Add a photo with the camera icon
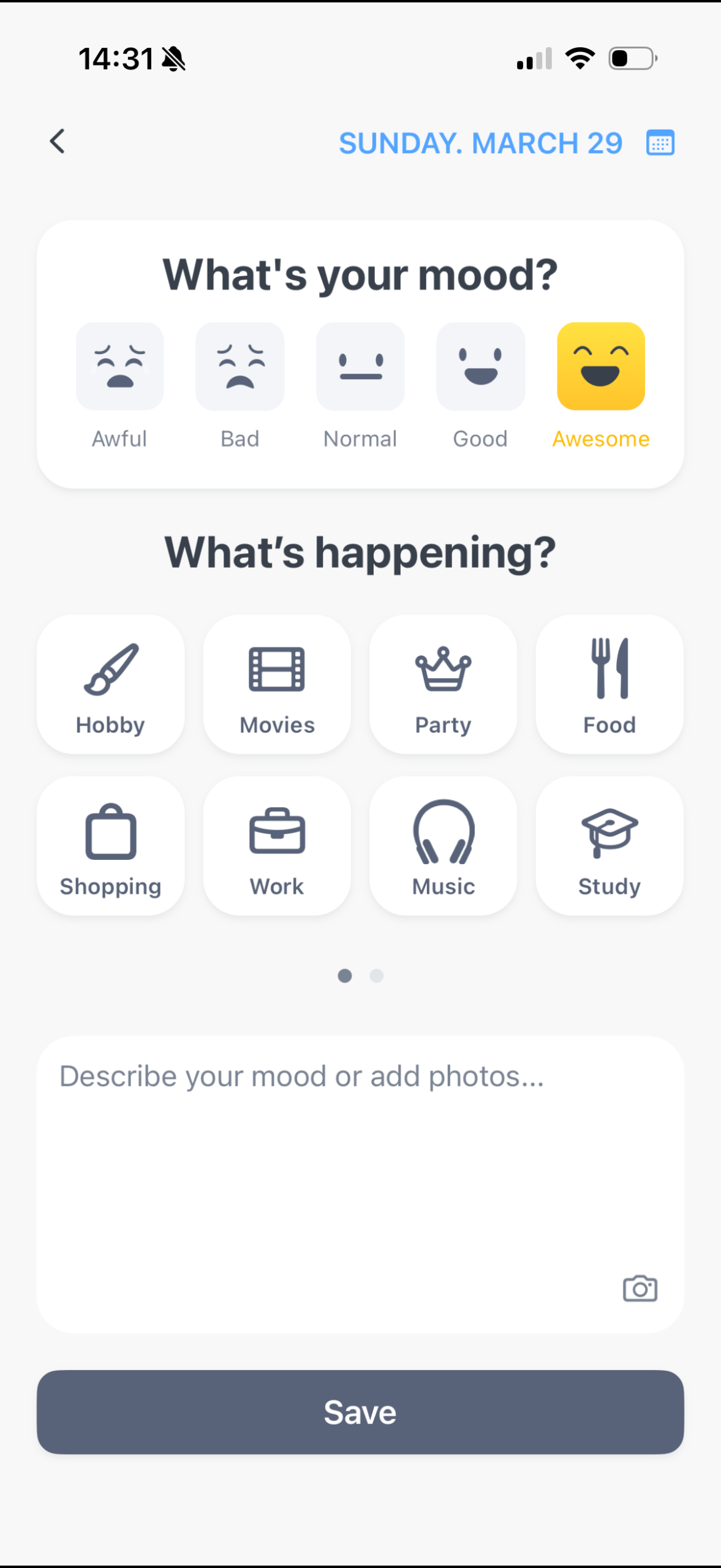Screen dimensions: 721x1568 click(x=640, y=1288)
